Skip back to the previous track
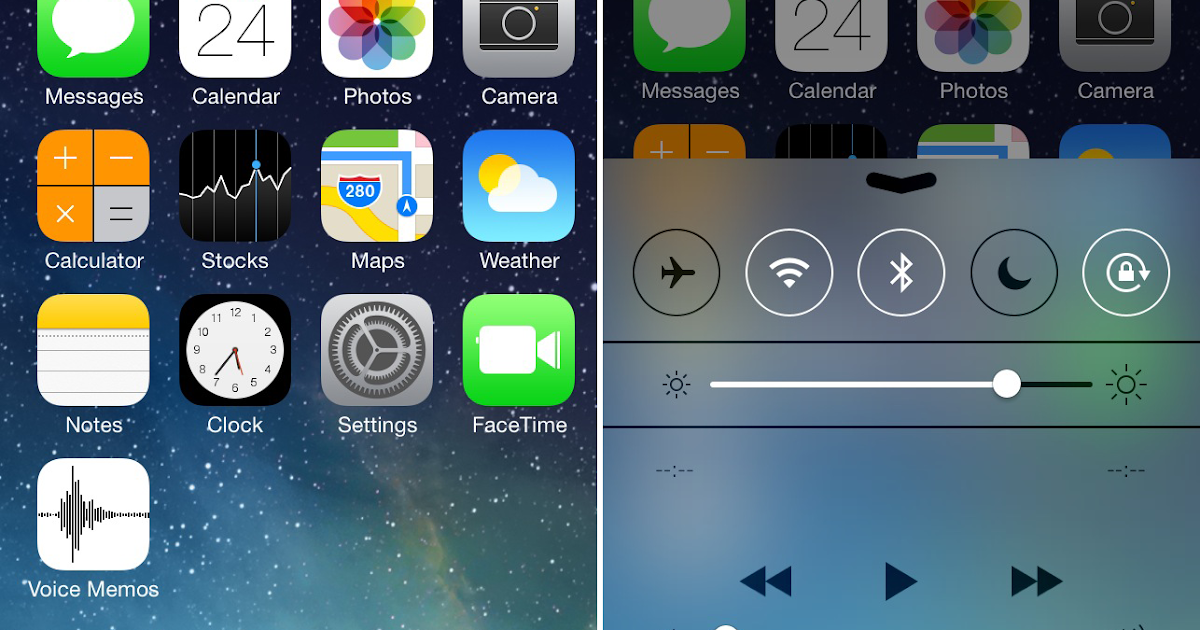Viewport: 1200px width, 630px height. tap(766, 581)
